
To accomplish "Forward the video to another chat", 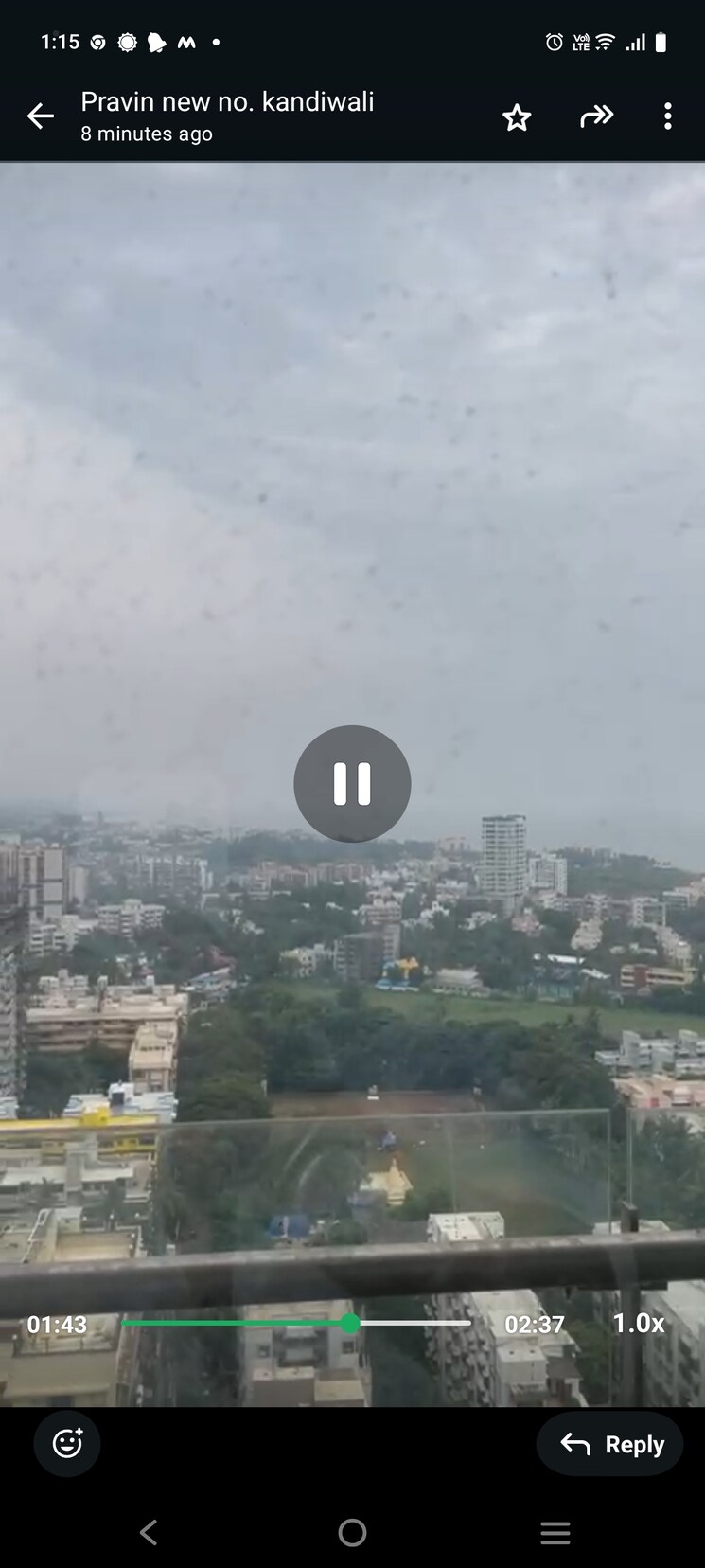I will pos(596,116).
